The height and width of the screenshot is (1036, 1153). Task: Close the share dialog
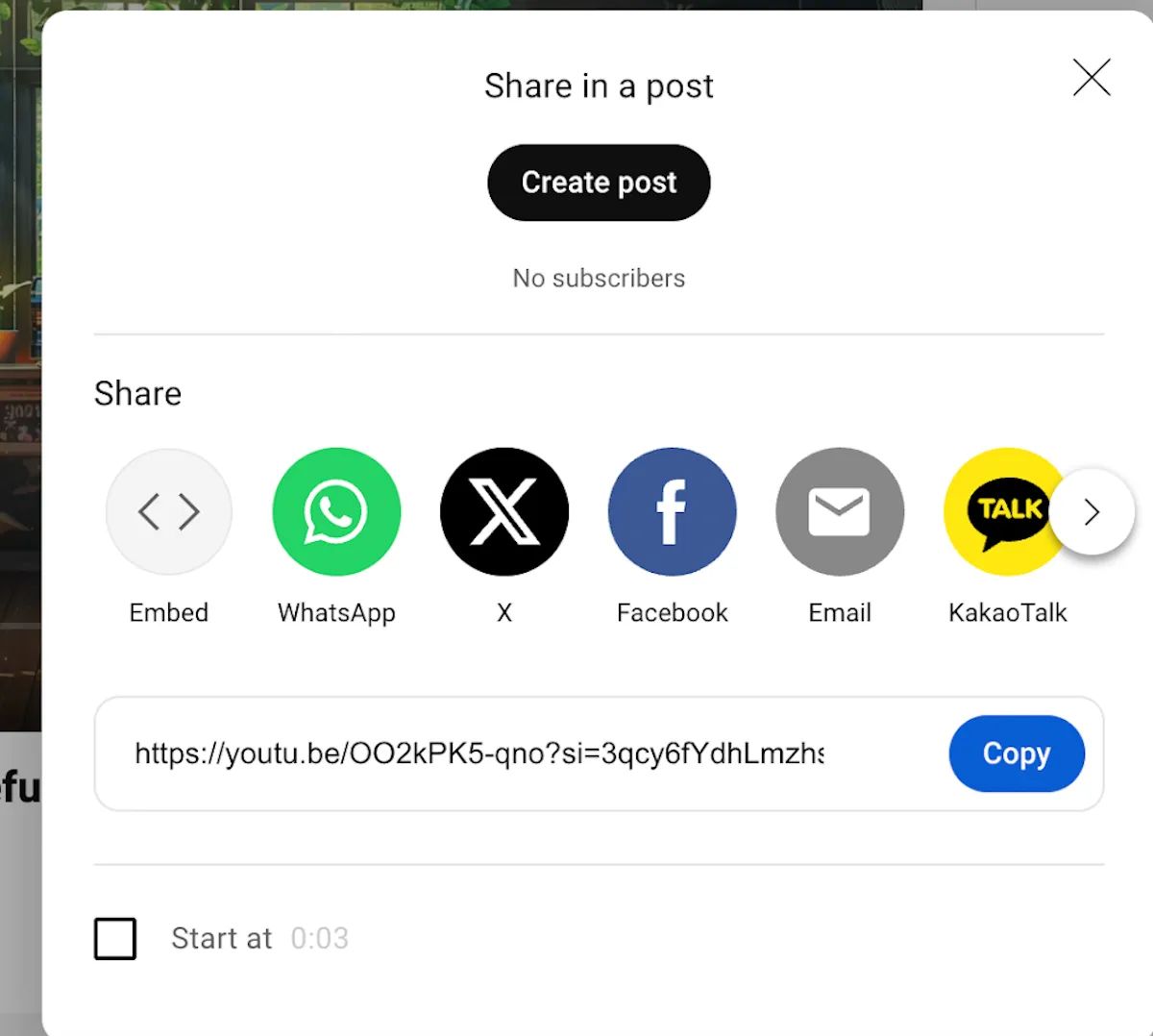coord(1092,78)
